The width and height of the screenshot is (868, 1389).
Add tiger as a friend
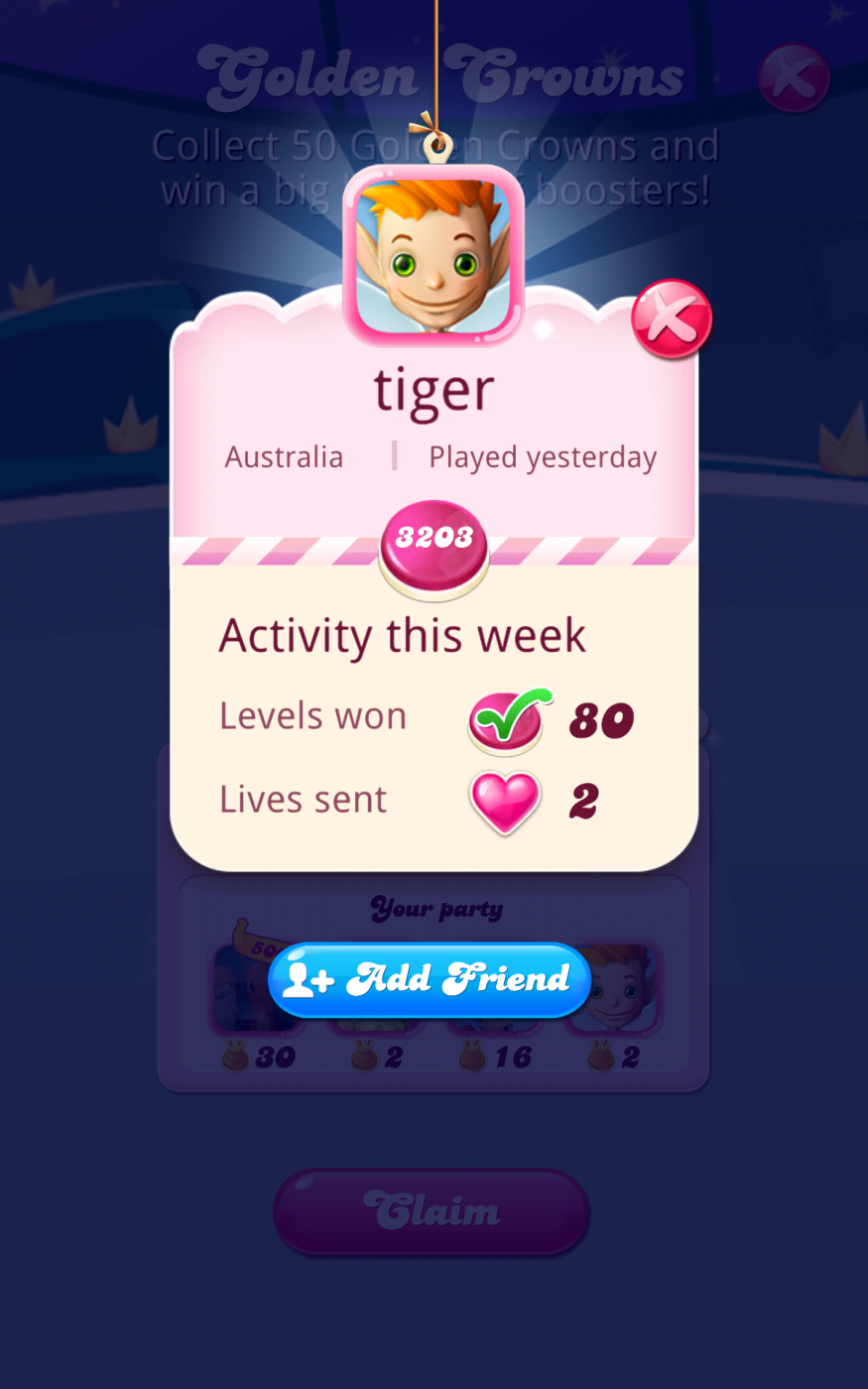tap(430, 979)
